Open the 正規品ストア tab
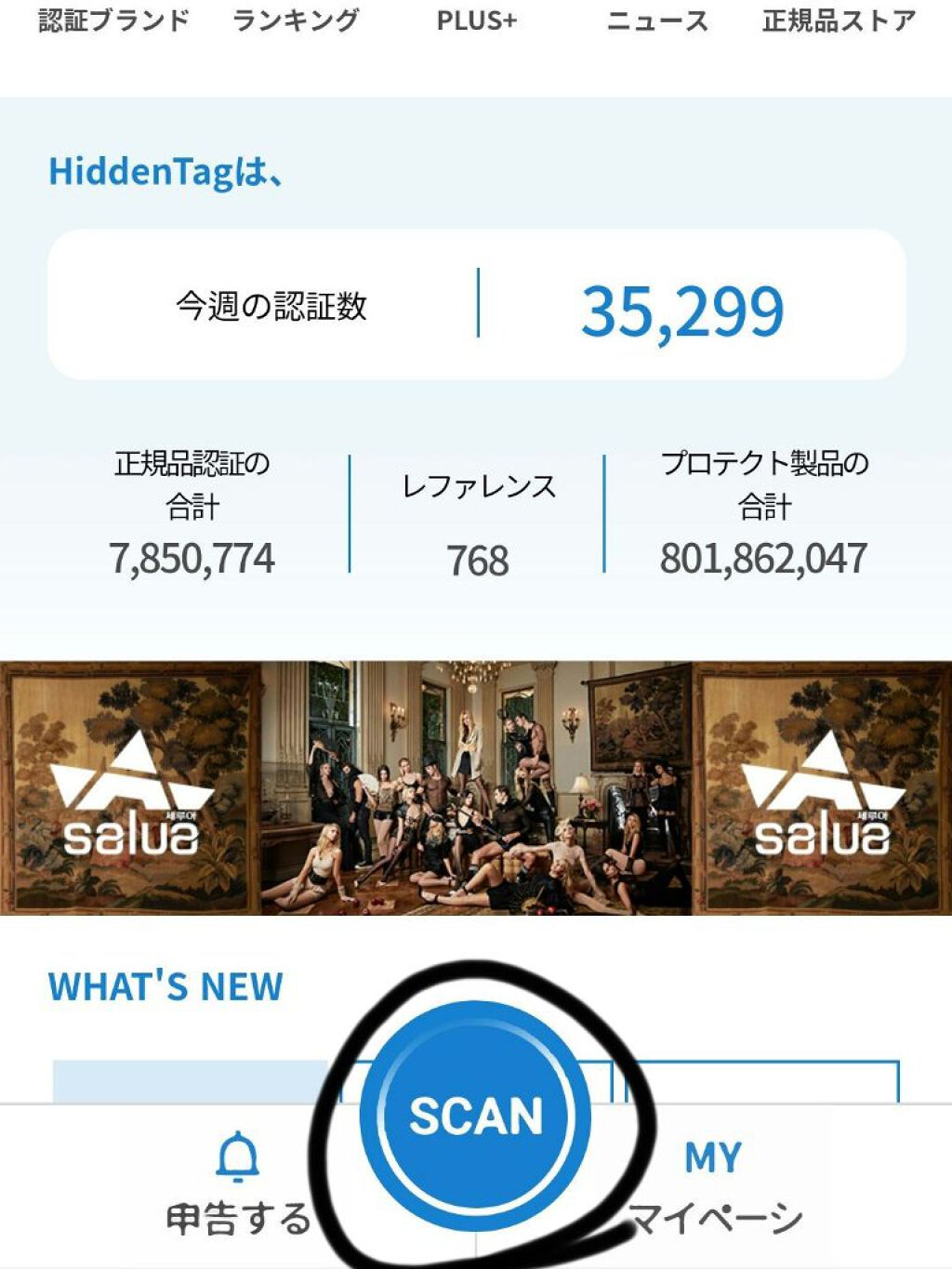 [839, 20]
